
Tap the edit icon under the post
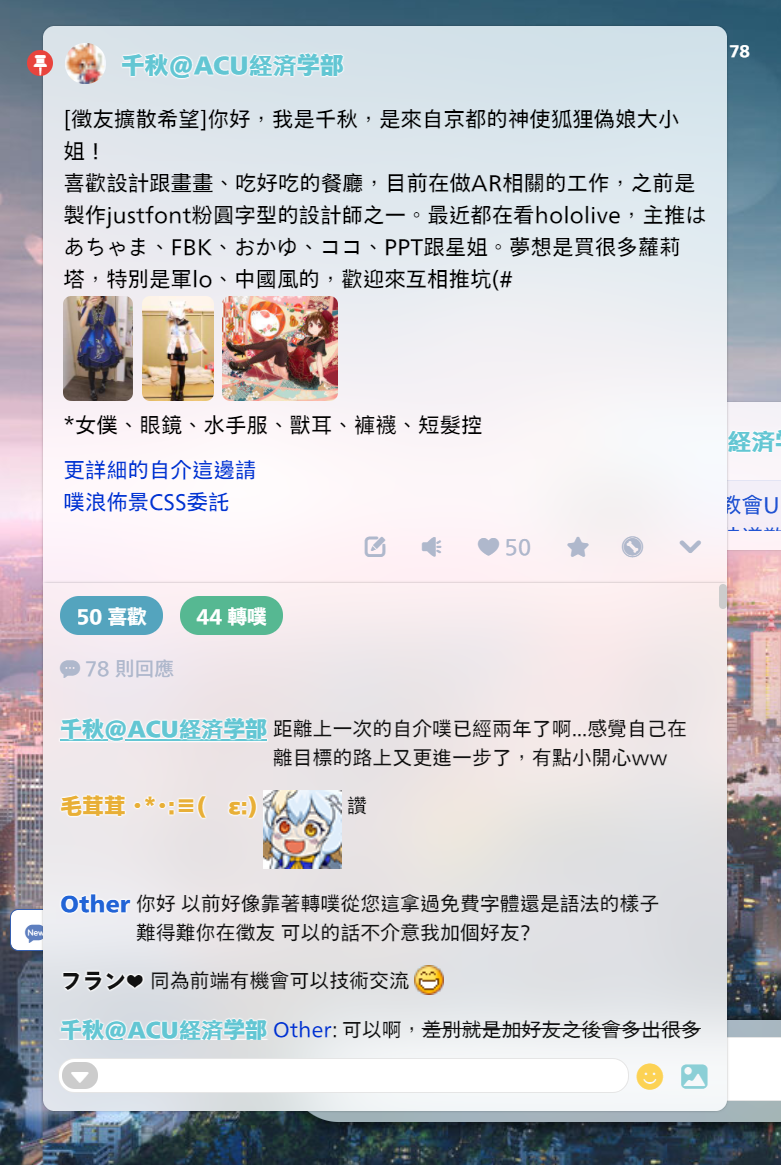click(x=375, y=547)
